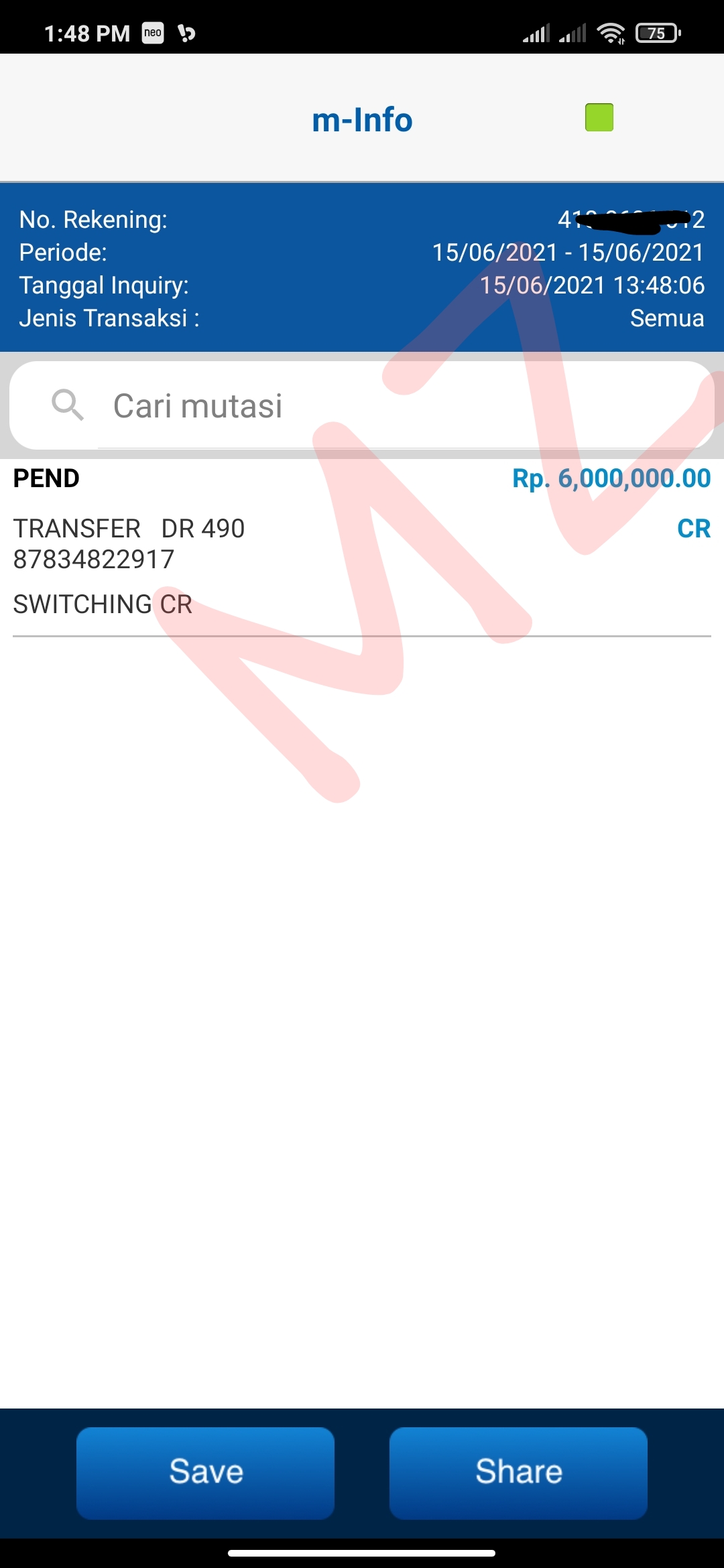Viewport: 724px width, 1568px height.
Task: Select the Jenis Transaksi Semua filter
Action: (667, 318)
